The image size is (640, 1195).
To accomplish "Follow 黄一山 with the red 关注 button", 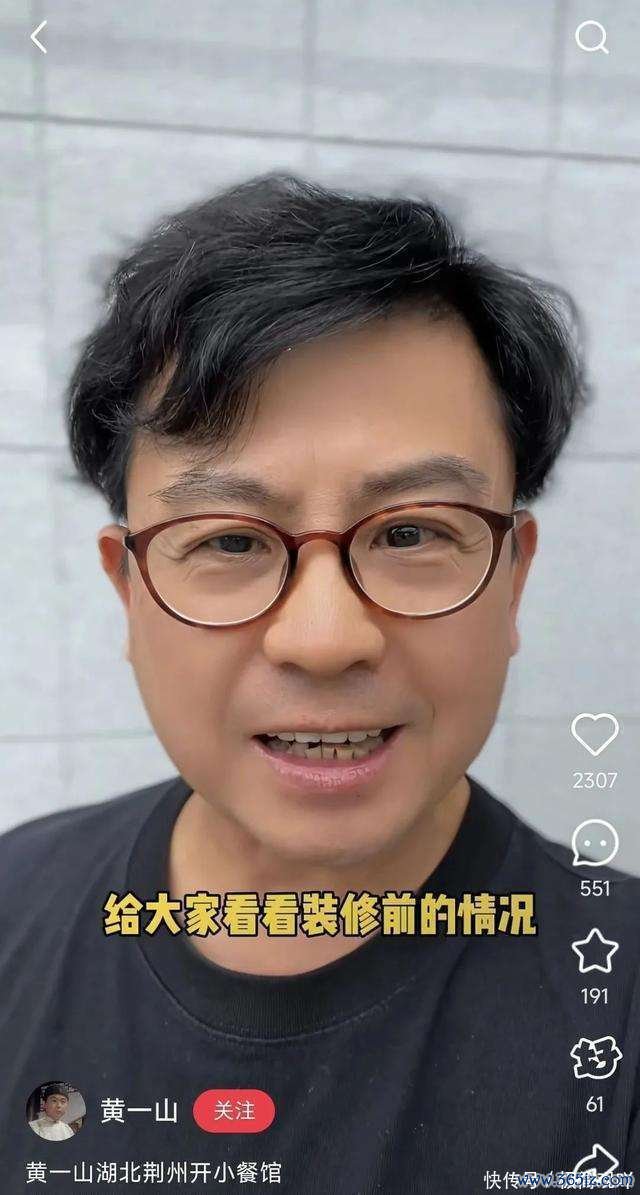I will [234, 1111].
